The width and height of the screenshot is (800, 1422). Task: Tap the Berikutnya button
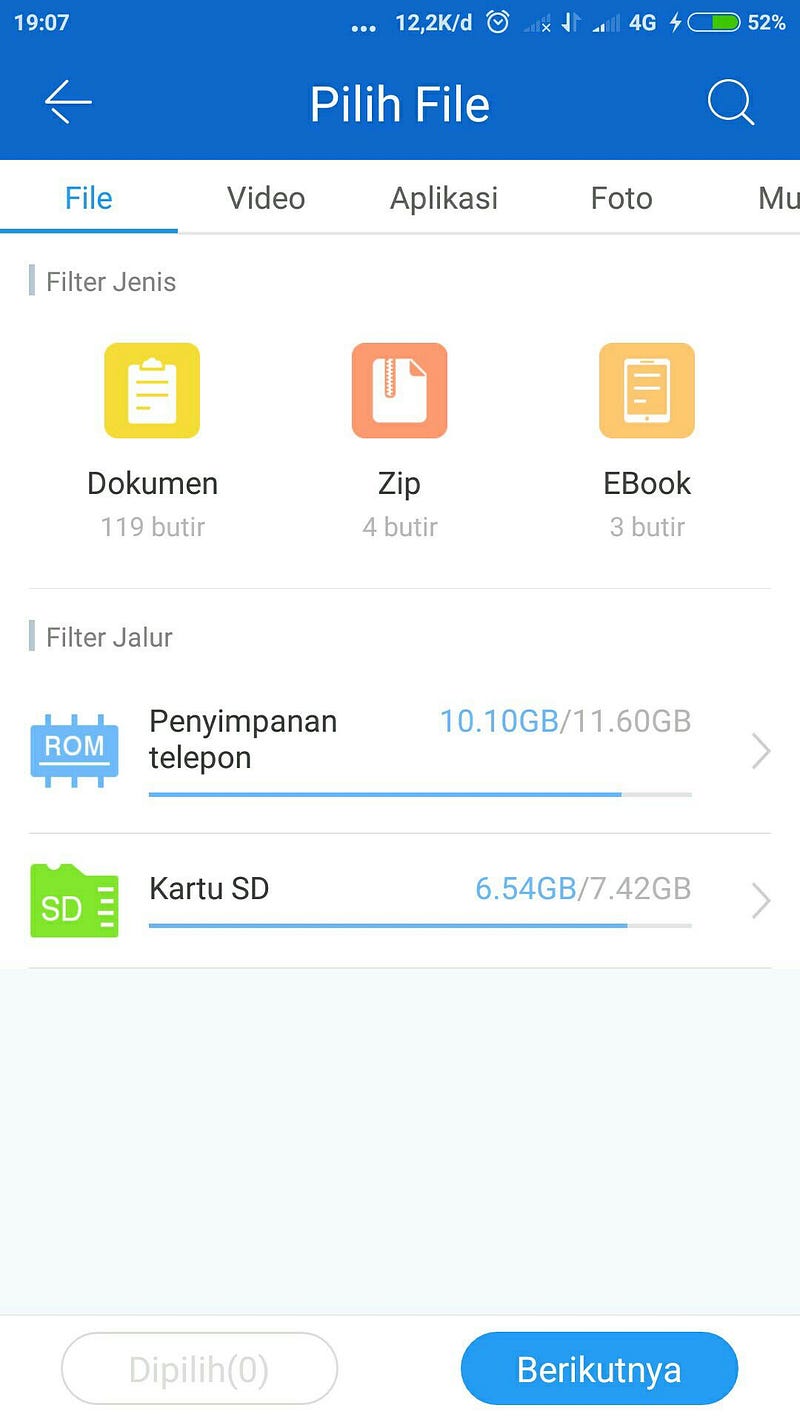[599, 1369]
